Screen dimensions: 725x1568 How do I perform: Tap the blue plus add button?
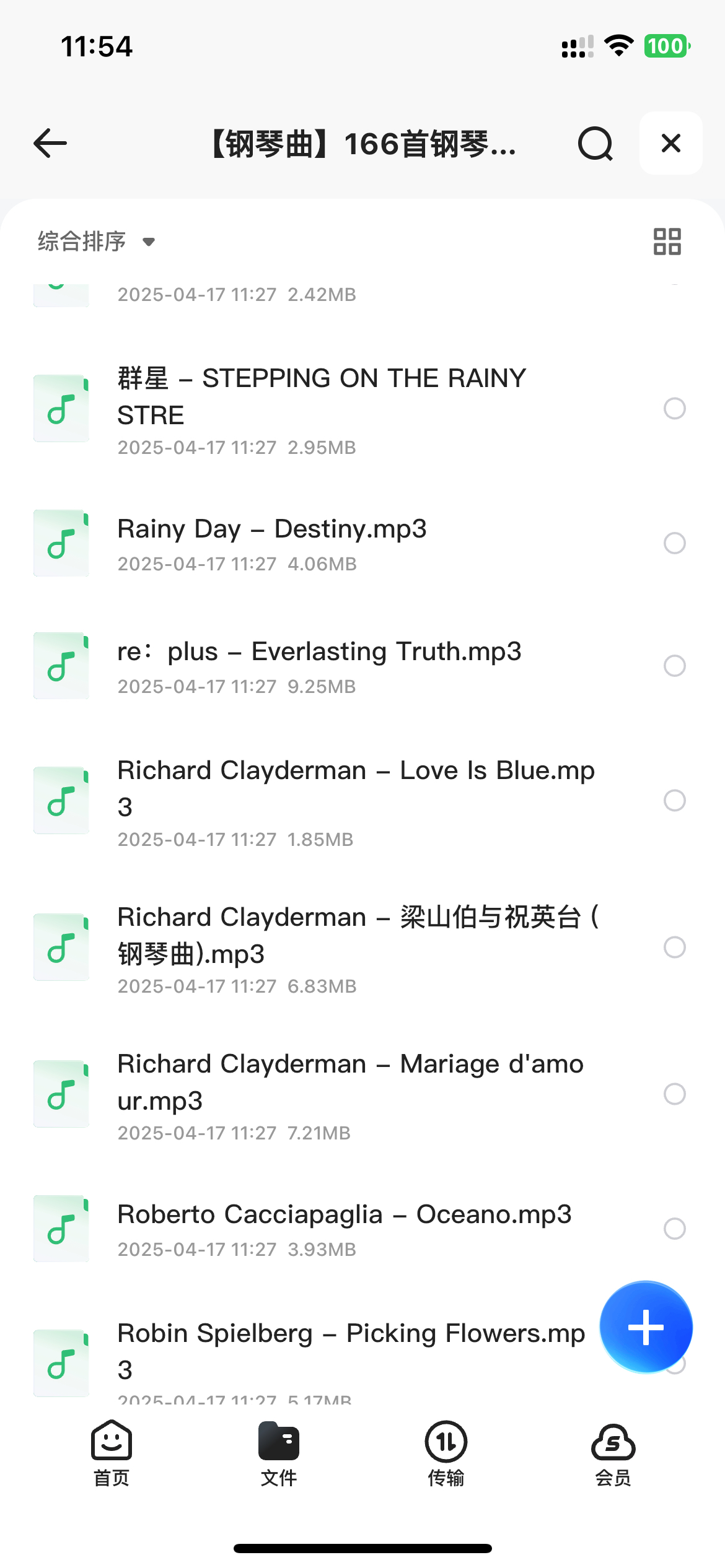pyautogui.click(x=646, y=1327)
